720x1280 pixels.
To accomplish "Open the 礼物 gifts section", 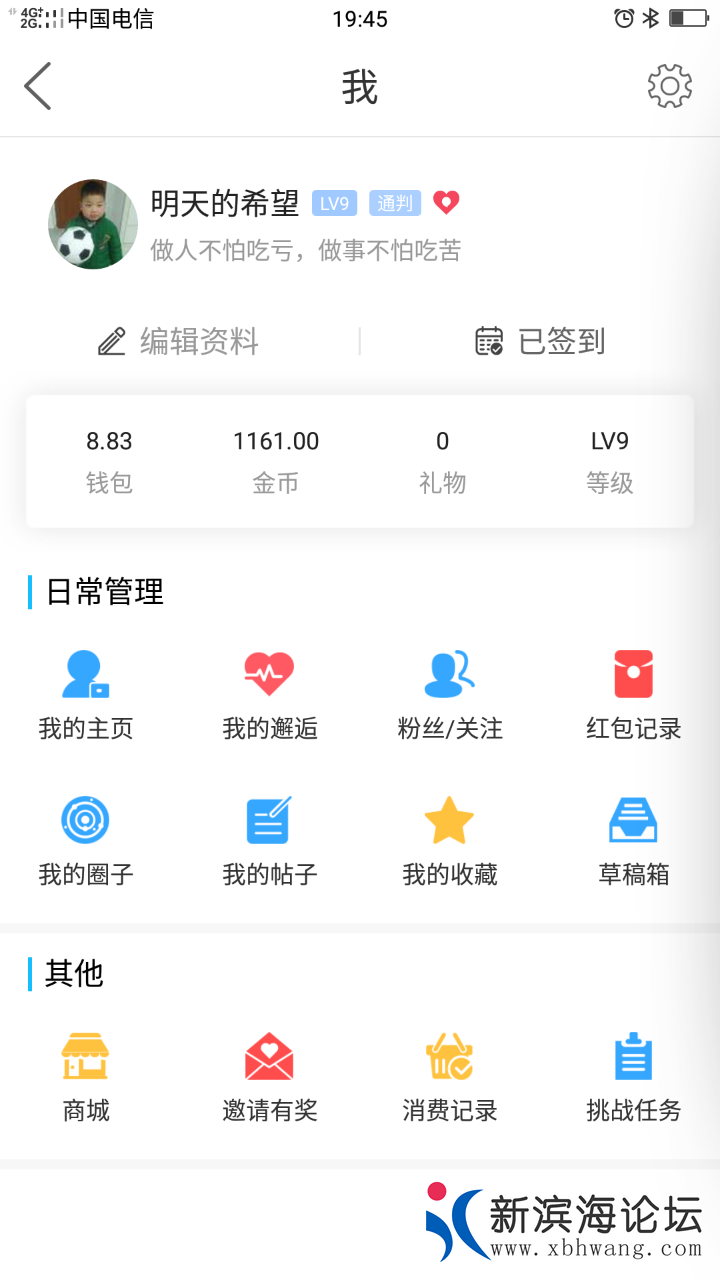I will tap(442, 461).
